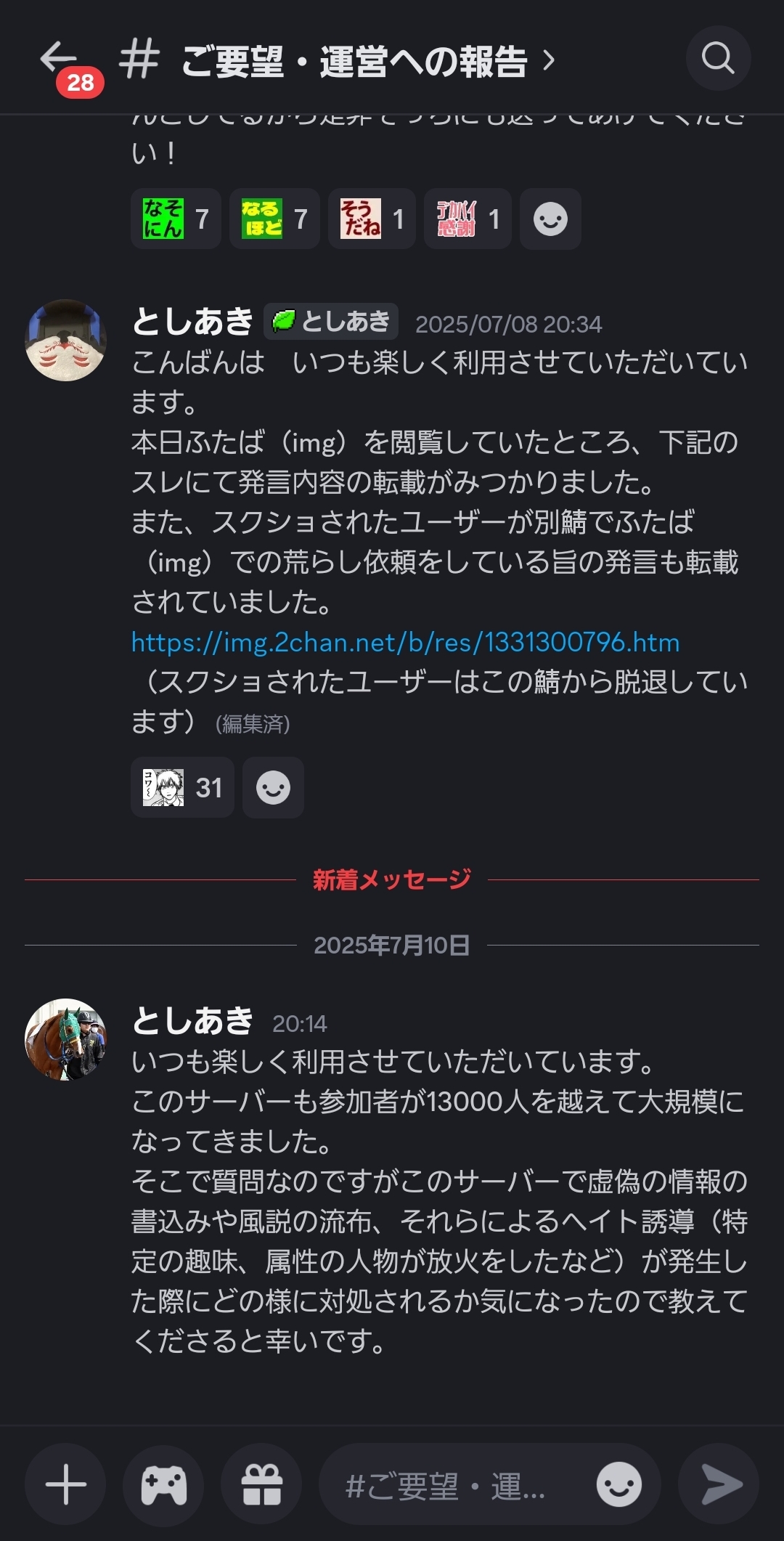Image resolution: width=784 pixels, height=1541 pixels.
Task: Add the そうだね reaction
Action: tap(372, 219)
